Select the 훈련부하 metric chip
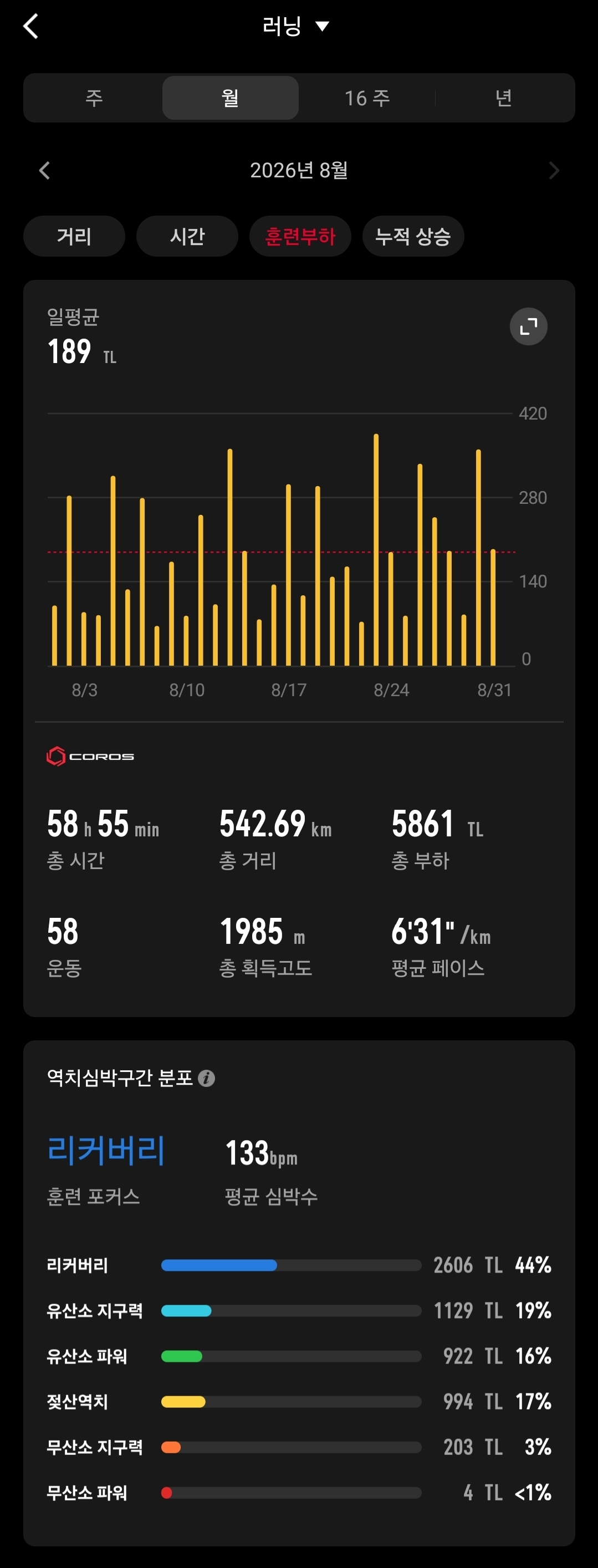The height and width of the screenshot is (1568, 598). (300, 236)
